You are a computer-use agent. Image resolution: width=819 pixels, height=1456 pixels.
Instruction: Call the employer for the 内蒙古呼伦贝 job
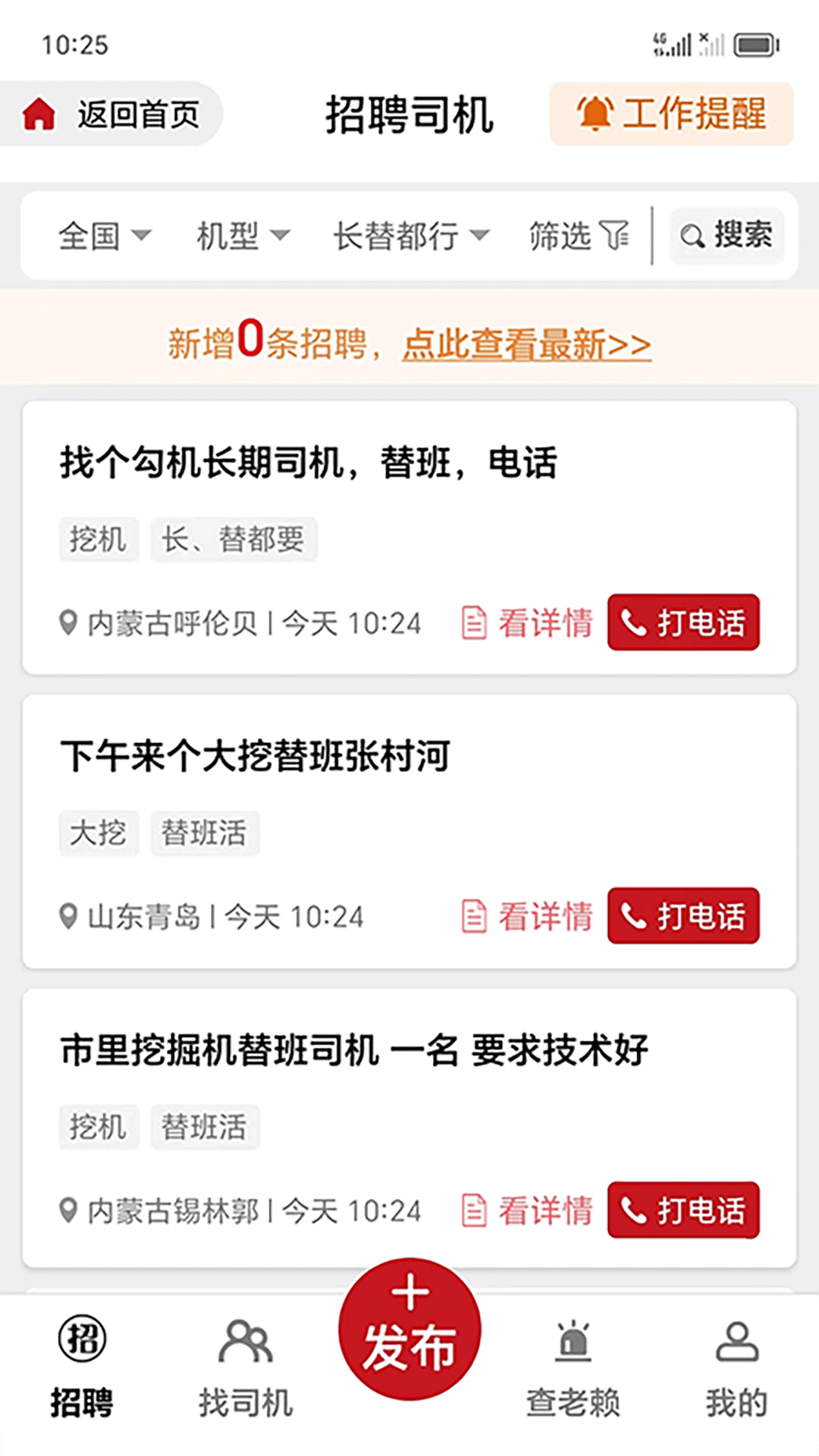683,623
